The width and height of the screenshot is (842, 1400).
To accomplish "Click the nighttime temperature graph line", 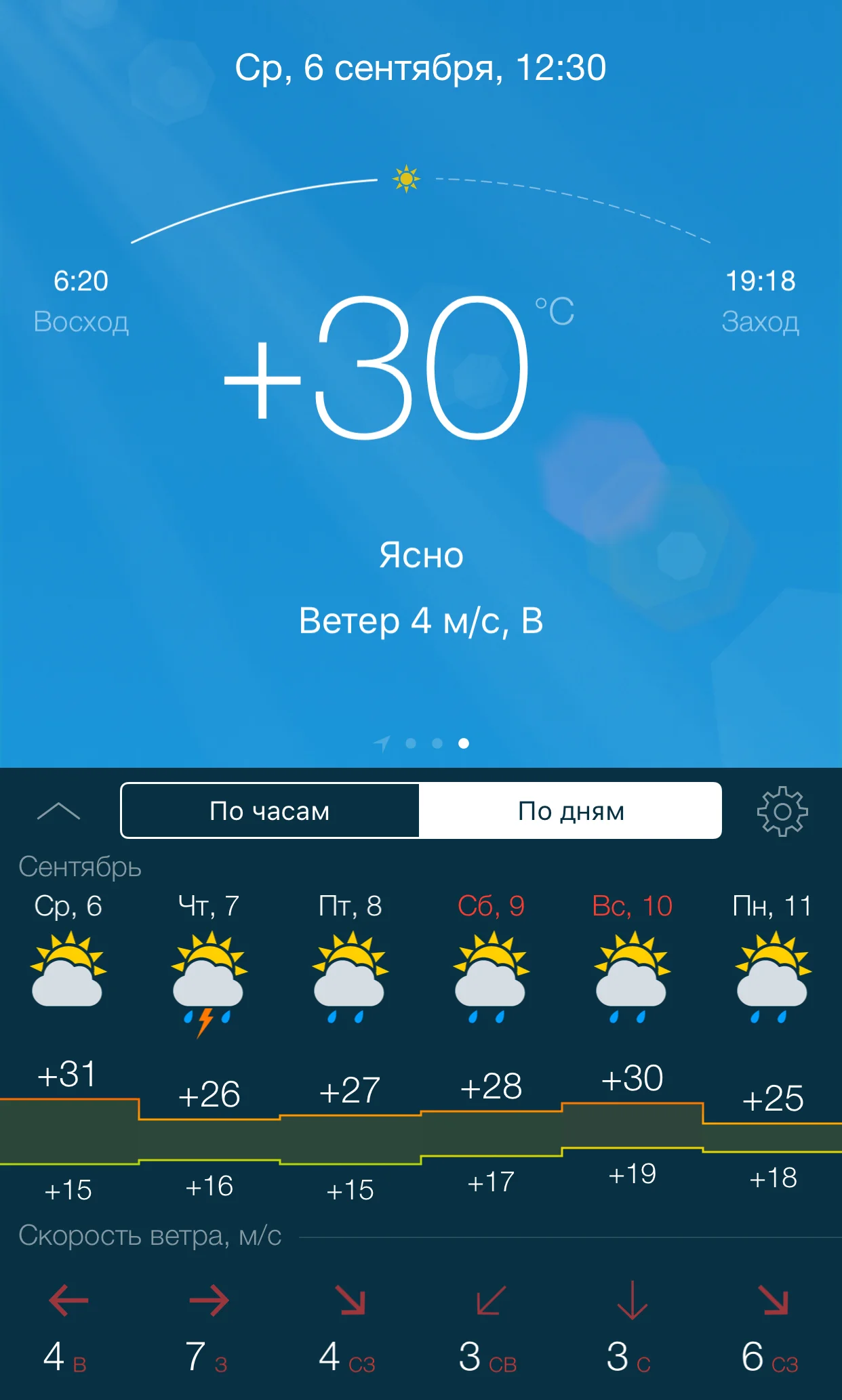I will [421, 1160].
